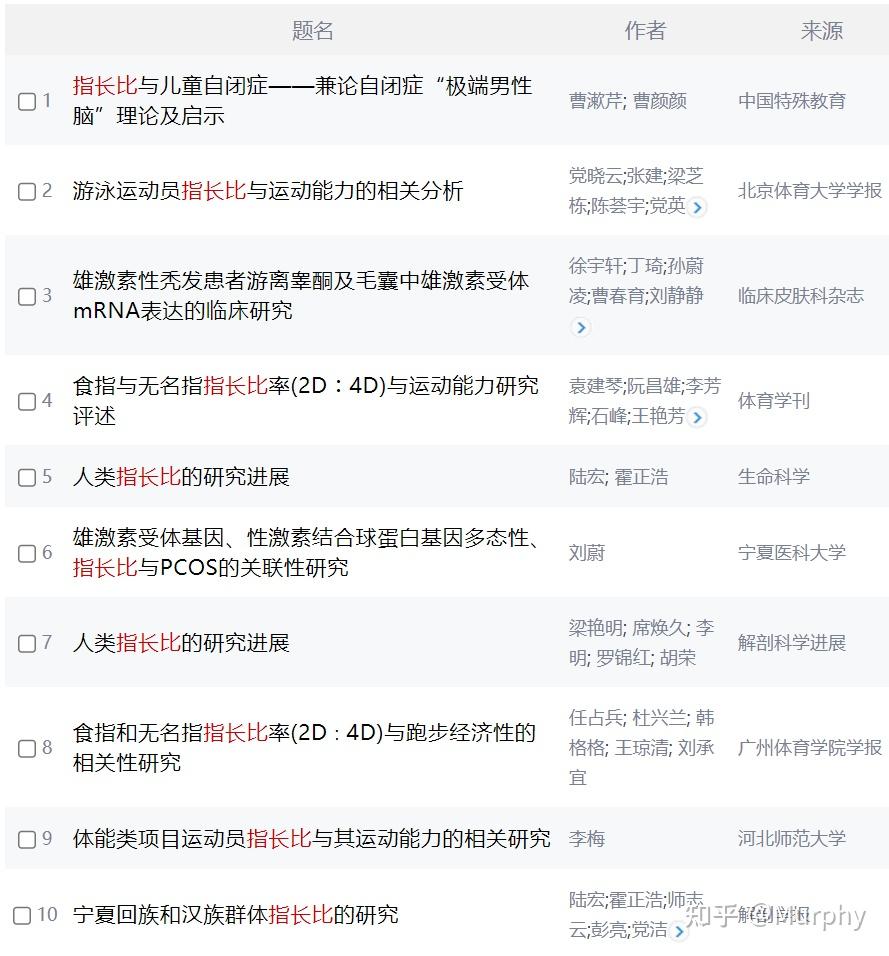Check the box for result 10
Screen dimensions: 889x956
click(x=23, y=915)
